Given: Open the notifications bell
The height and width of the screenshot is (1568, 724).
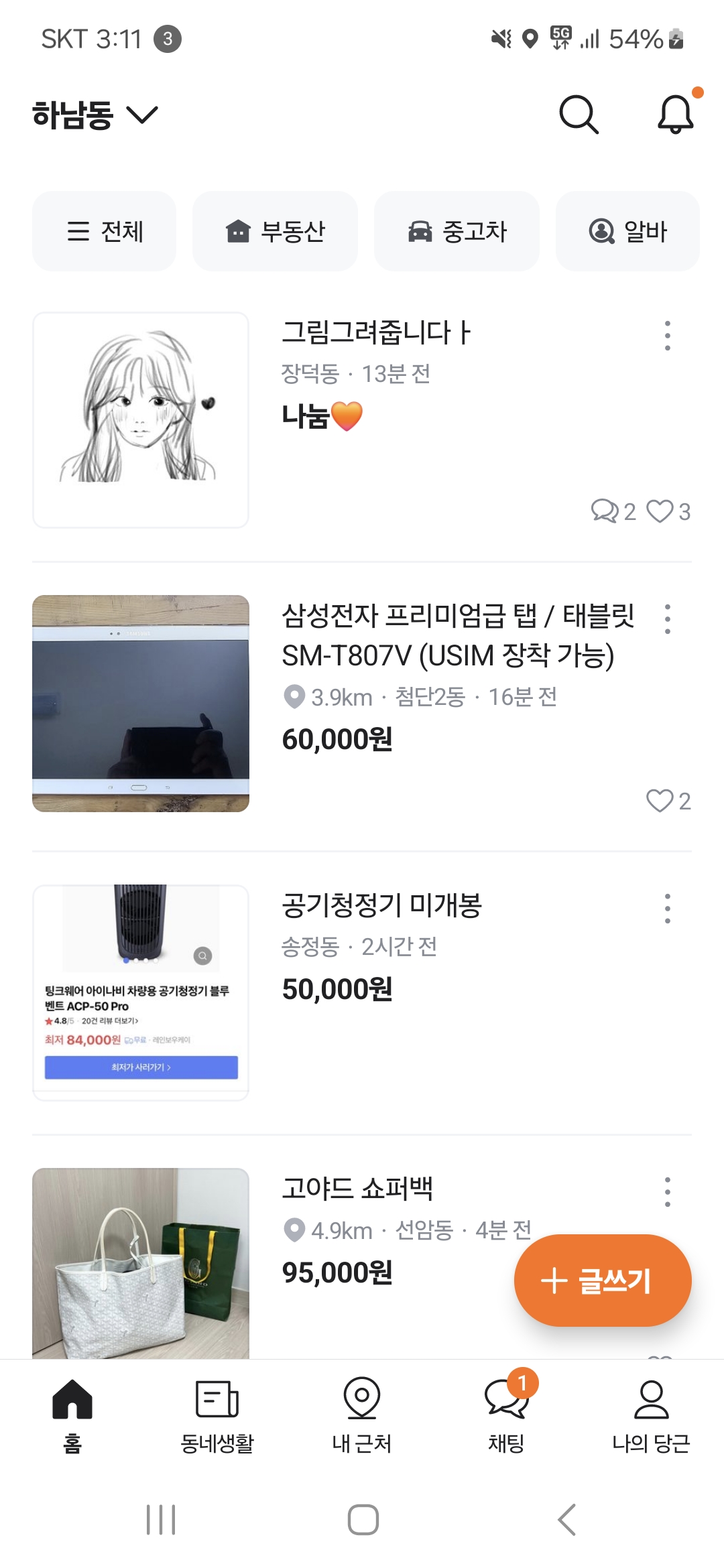Looking at the screenshot, I should tap(675, 115).
